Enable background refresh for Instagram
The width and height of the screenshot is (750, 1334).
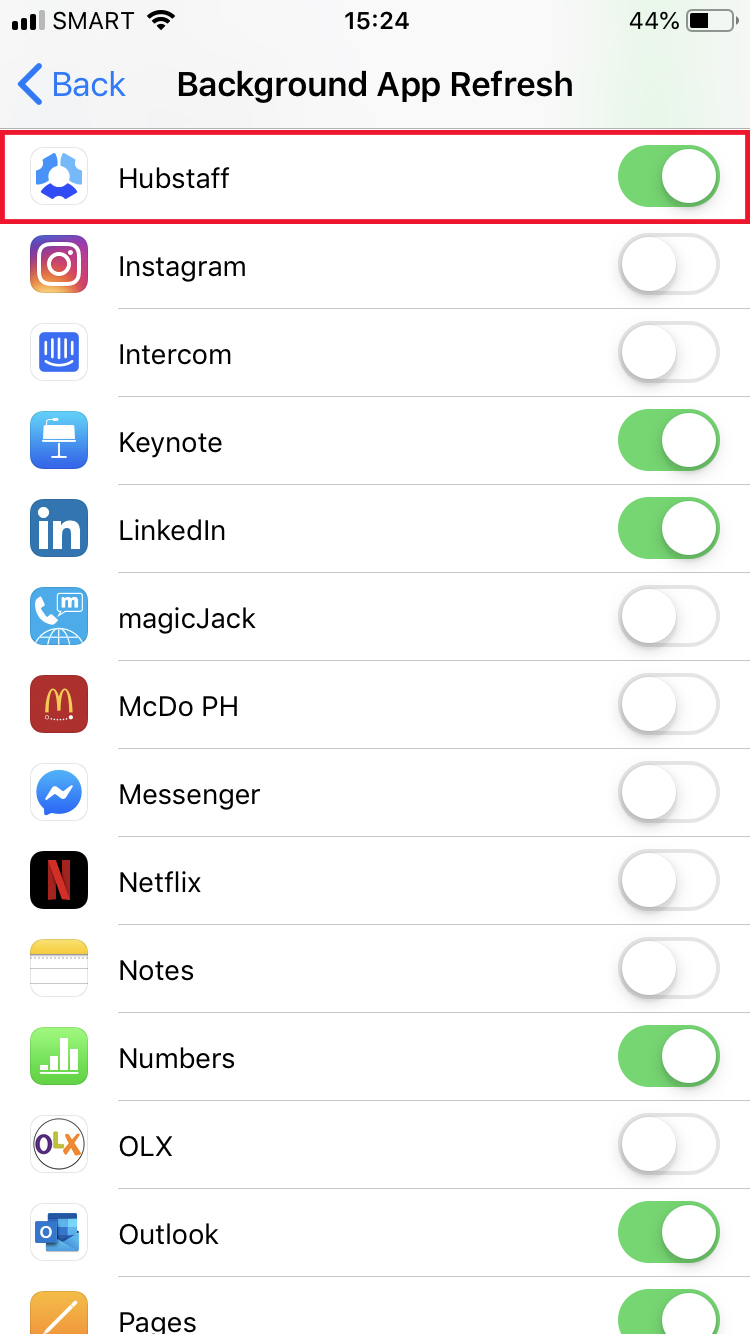point(669,266)
